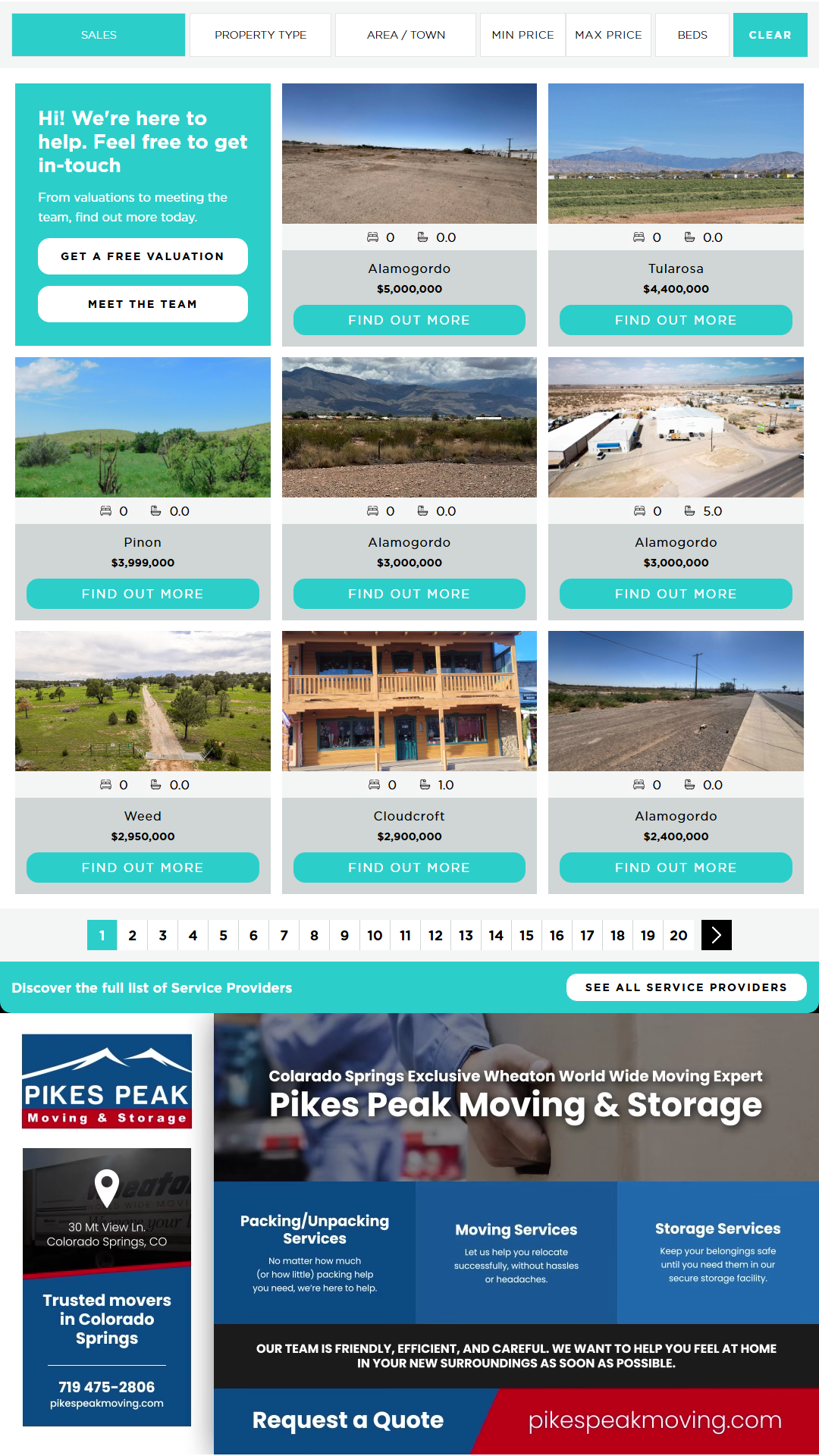819x1456 pixels.
Task: Expand the Property Type filter
Action: [260, 35]
